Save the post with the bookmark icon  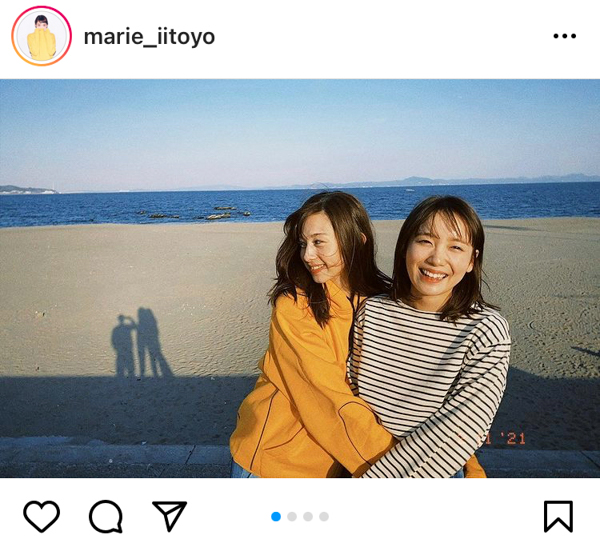point(558,516)
